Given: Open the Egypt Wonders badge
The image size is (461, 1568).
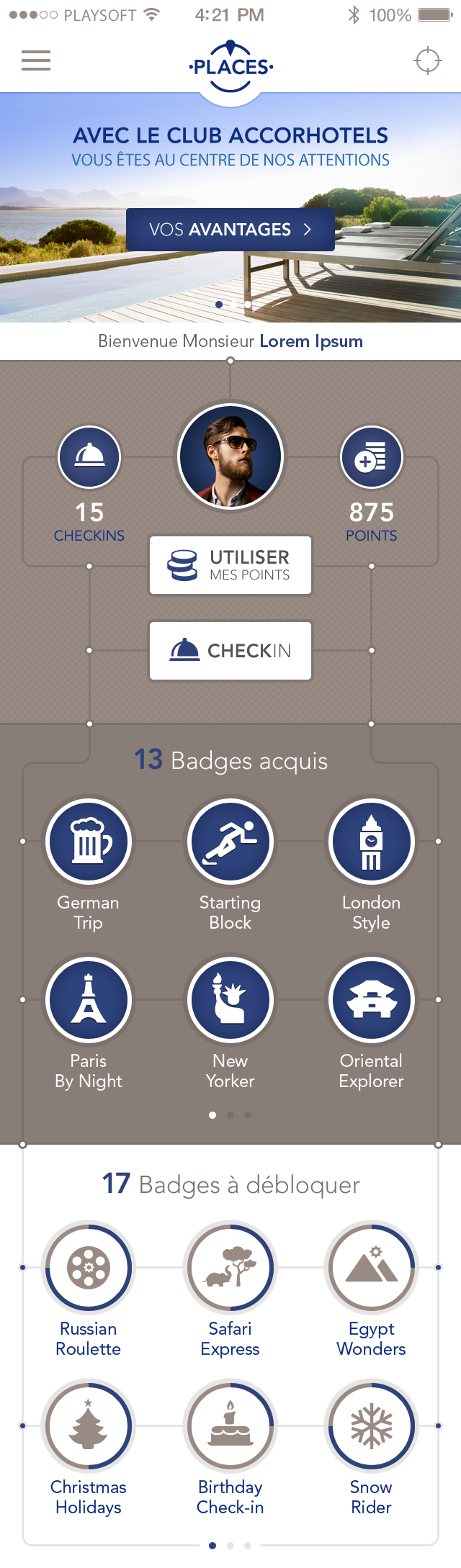Looking at the screenshot, I should [x=372, y=1267].
